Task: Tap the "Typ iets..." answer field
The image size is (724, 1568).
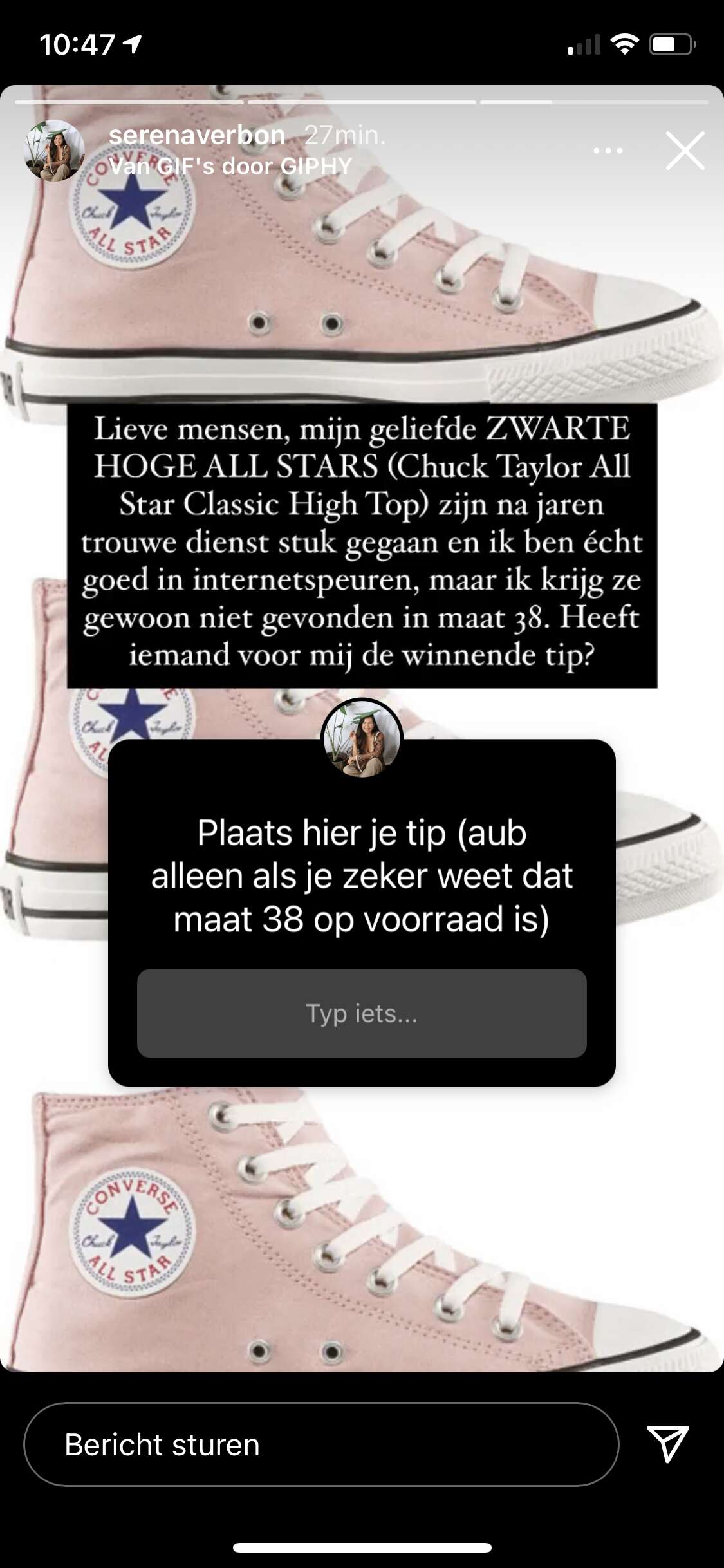Action: pos(362,1013)
